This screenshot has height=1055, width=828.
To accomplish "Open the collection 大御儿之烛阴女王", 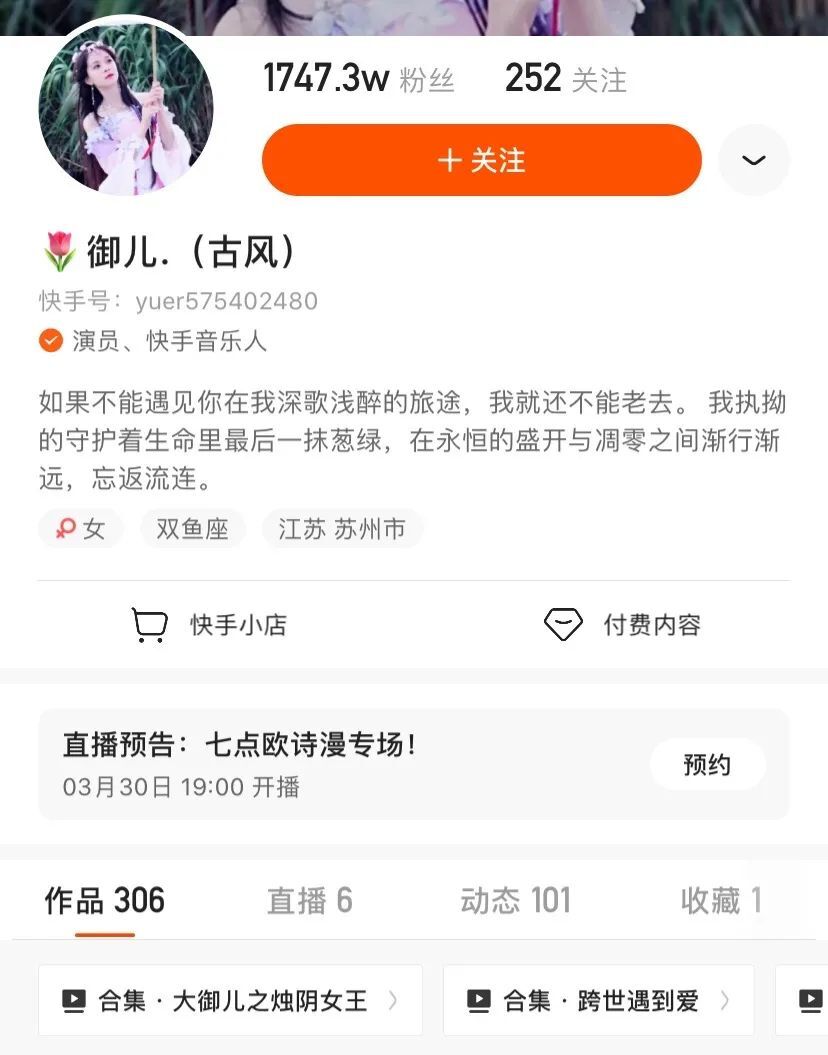I will (230, 1000).
